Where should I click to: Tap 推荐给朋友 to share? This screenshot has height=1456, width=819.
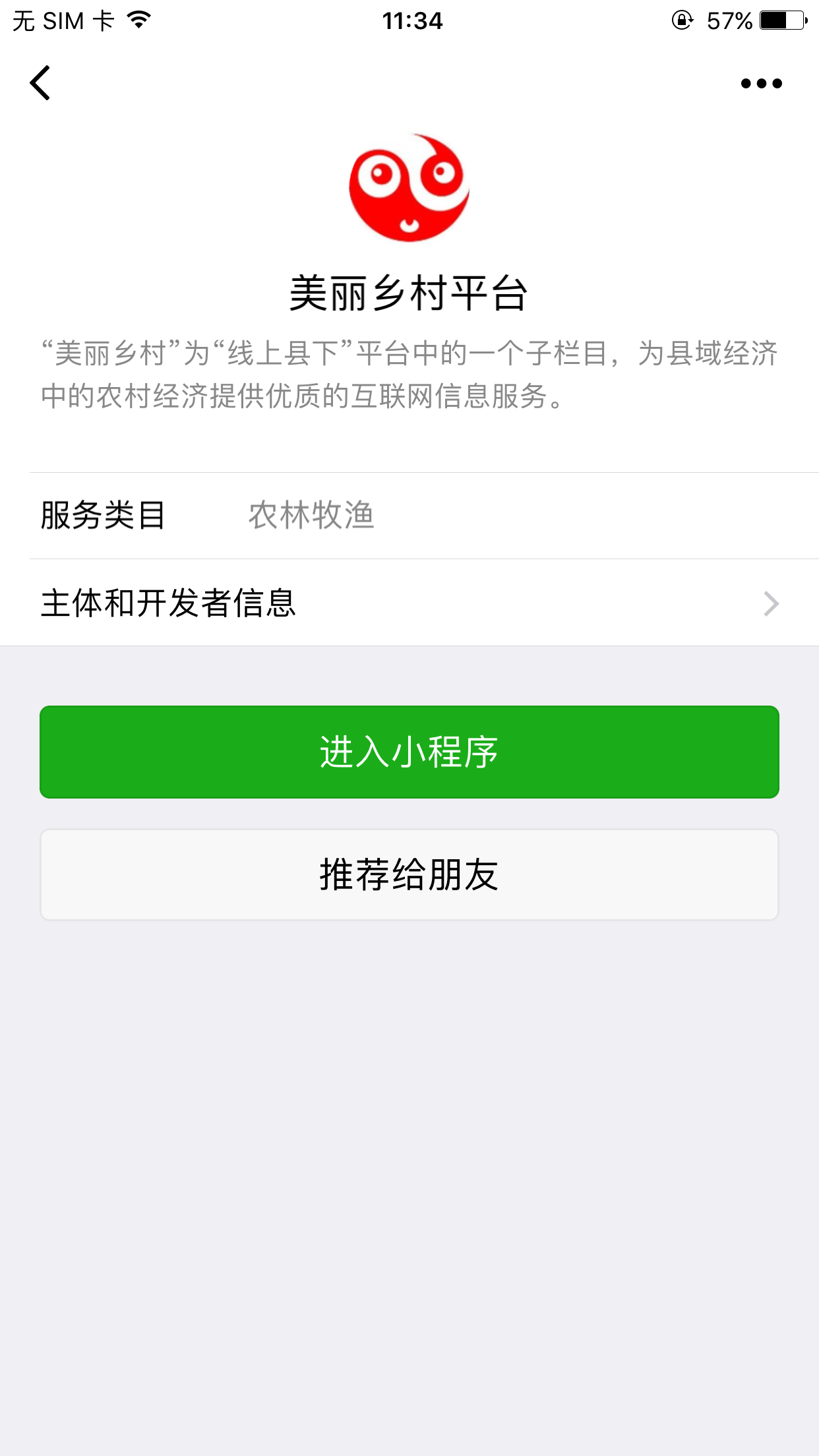409,874
